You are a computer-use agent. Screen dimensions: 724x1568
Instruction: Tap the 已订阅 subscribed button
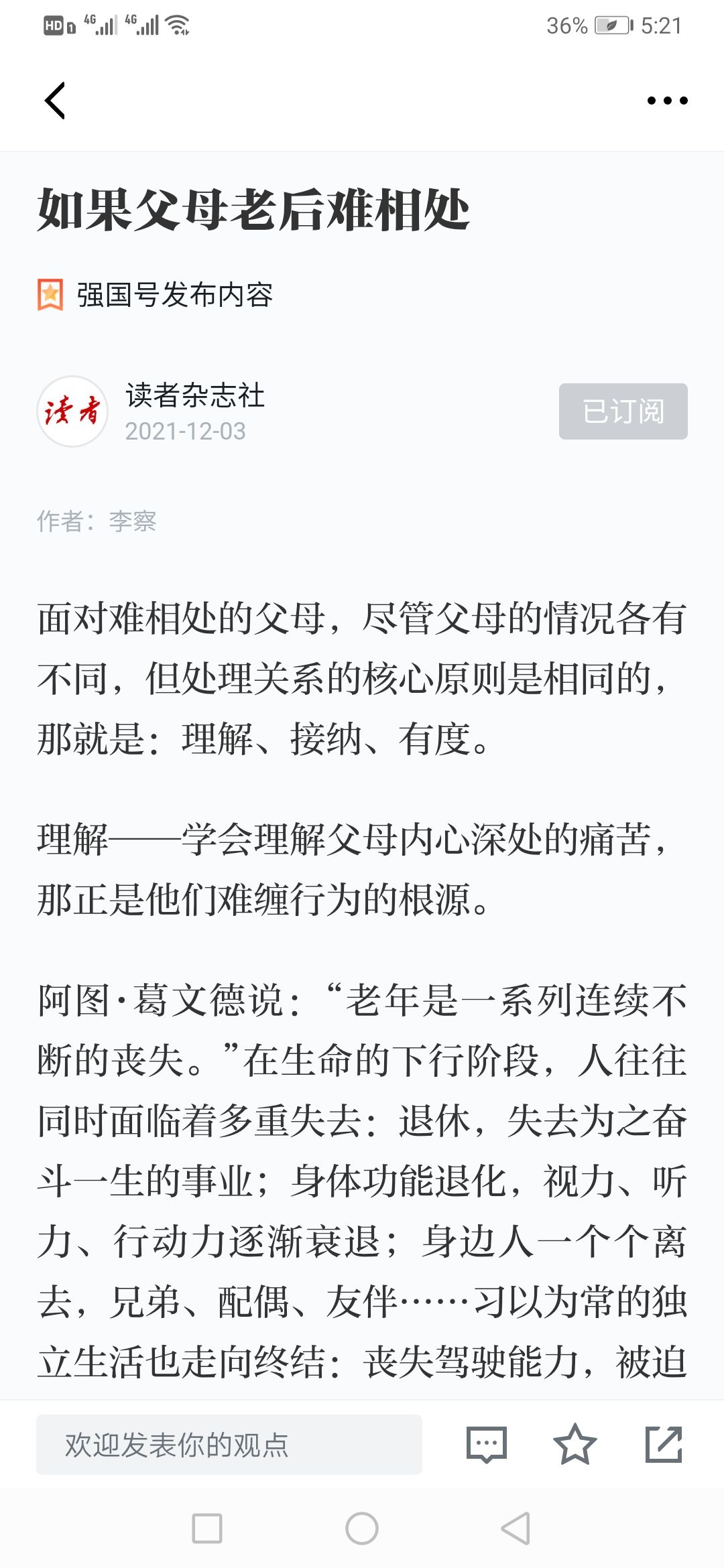click(x=623, y=411)
